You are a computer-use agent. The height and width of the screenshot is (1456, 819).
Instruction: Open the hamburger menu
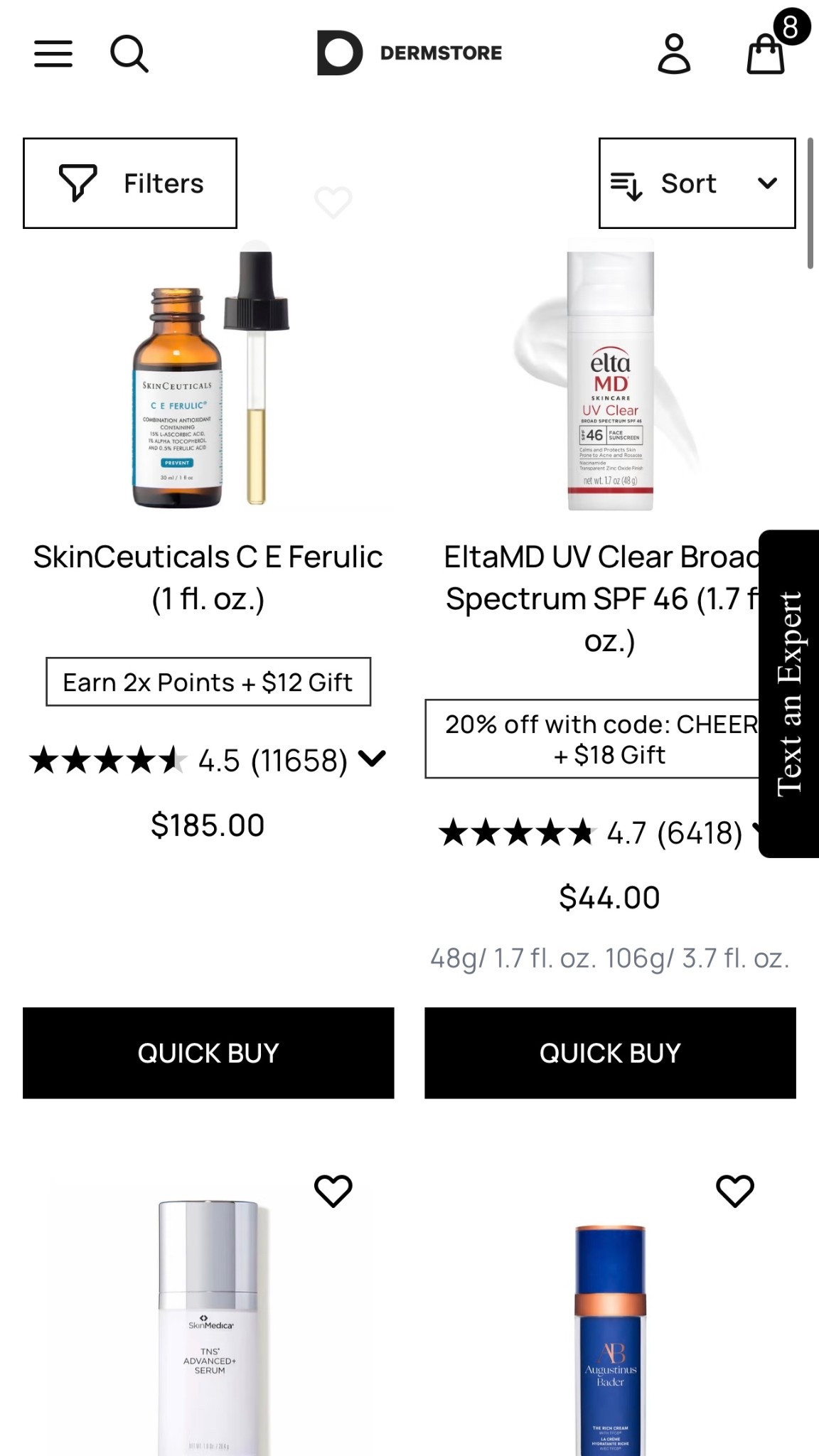[53, 53]
